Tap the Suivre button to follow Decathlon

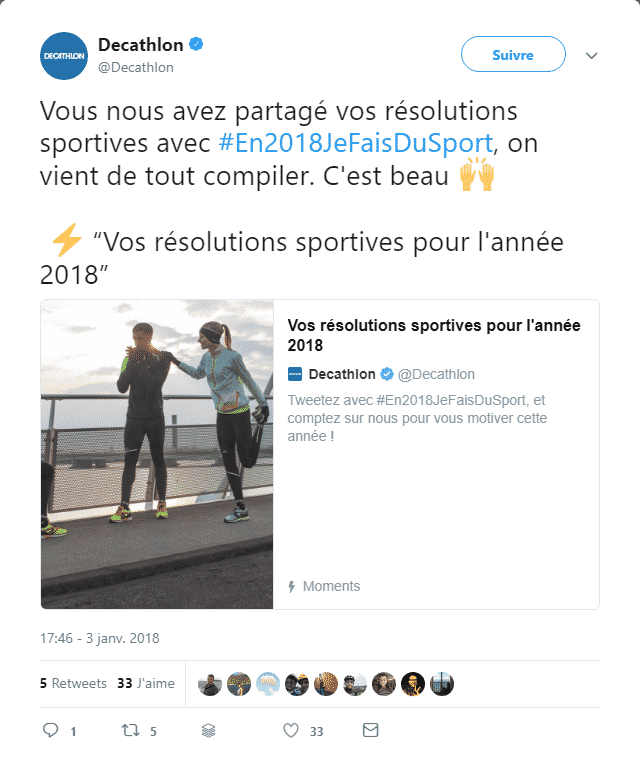pos(513,55)
